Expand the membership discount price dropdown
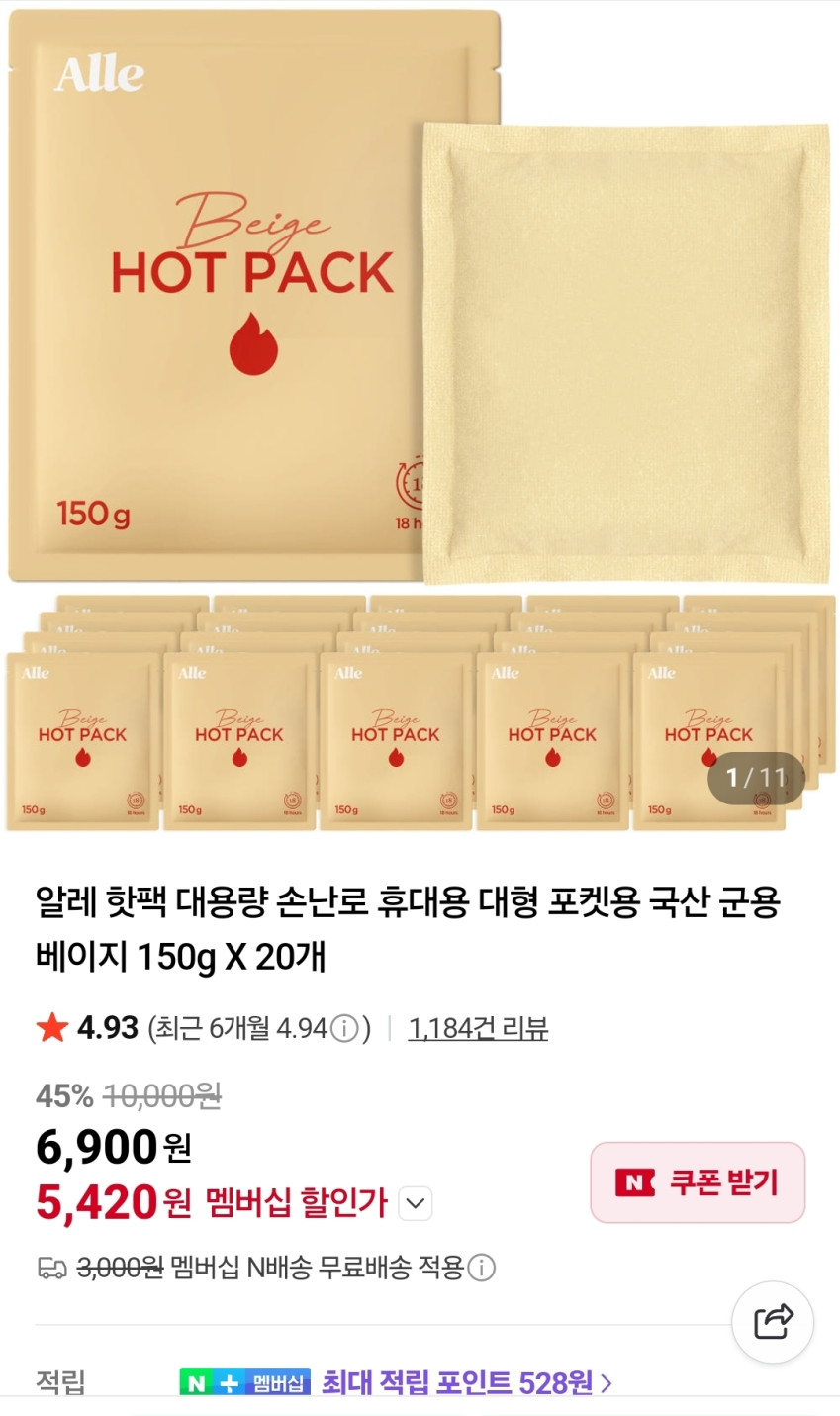The width and height of the screenshot is (840, 1416). coord(416,1204)
